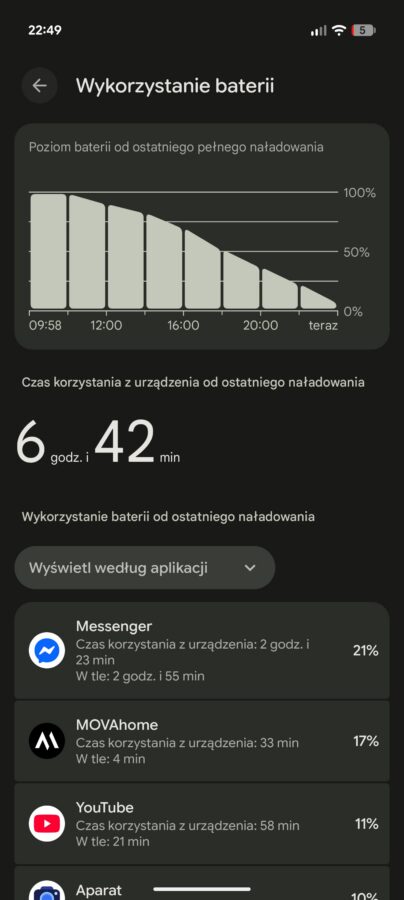404x900 pixels.
Task: Select the 12:00 bar in battery chart
Action: 125,257
